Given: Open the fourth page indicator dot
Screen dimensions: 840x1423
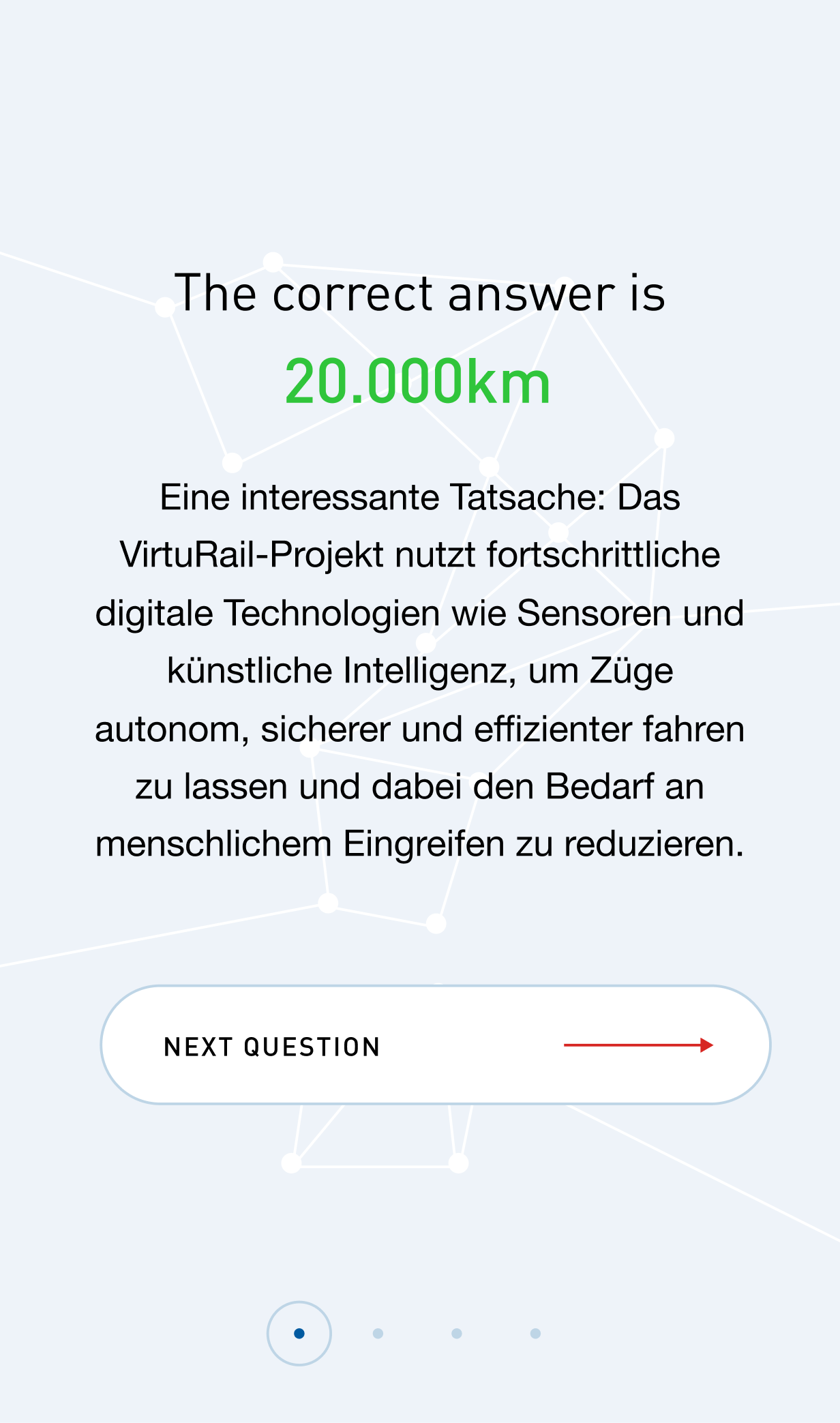Looking at the screenshot, I should 536,1334.
